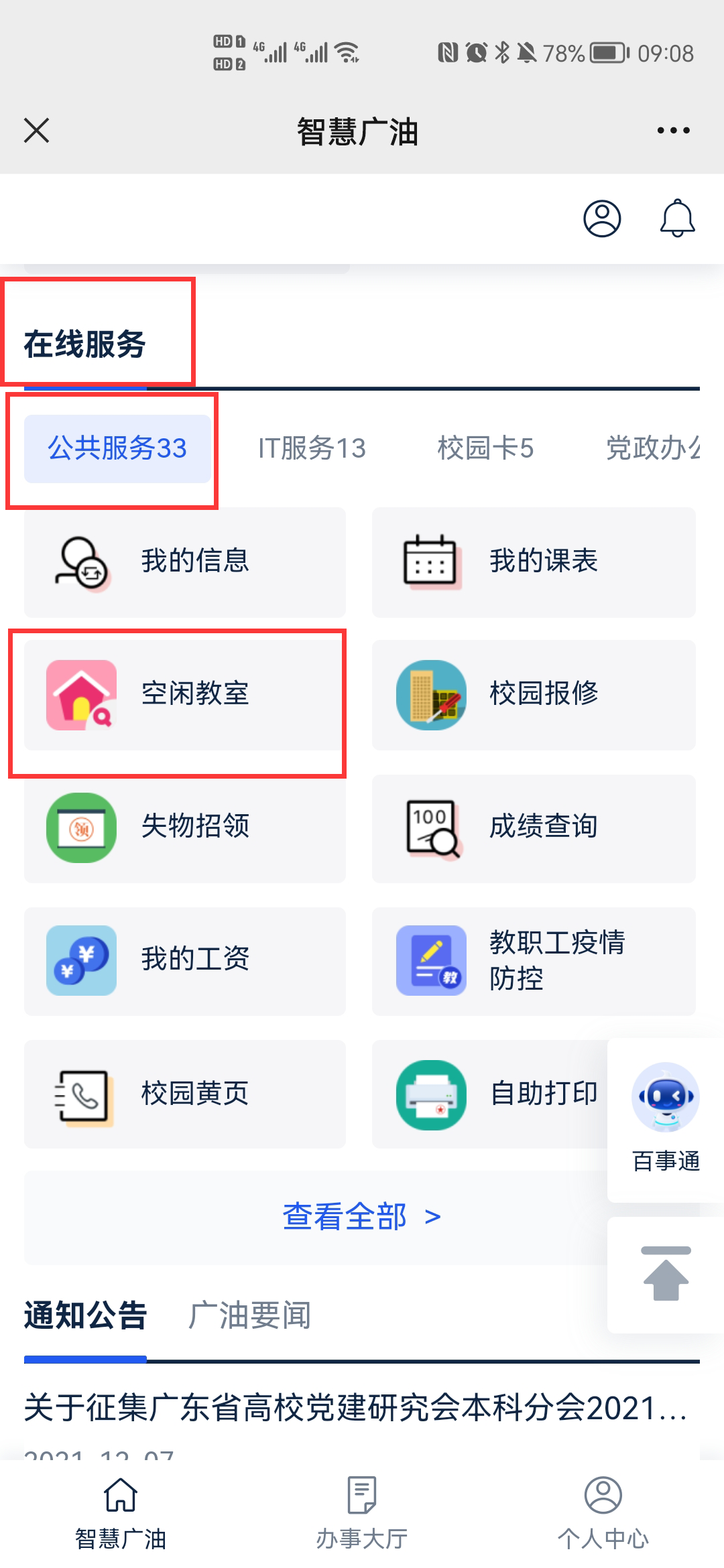The height and width of the screenshot is (1568, 724).
Task: Open 我的课表 timetable
Action: (534, 562)
